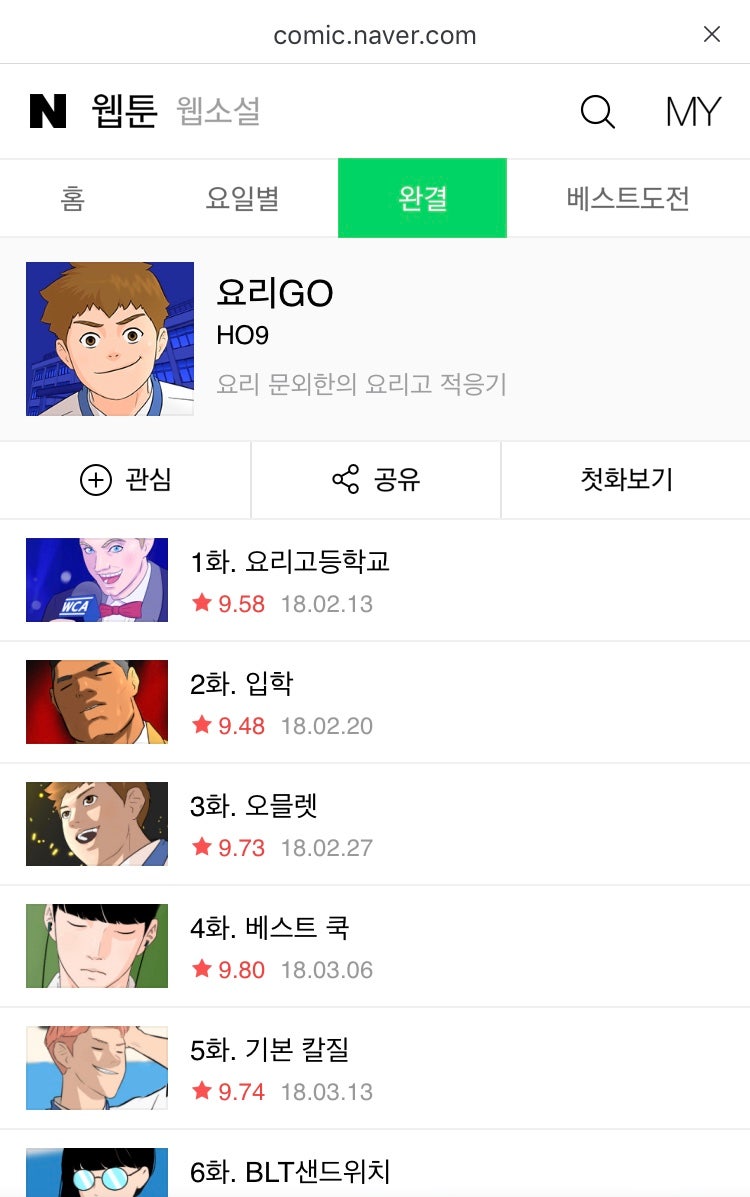The image size is (750, 1197).
Task: Close the comic.naver.com page with X
Action: point(711,34)
